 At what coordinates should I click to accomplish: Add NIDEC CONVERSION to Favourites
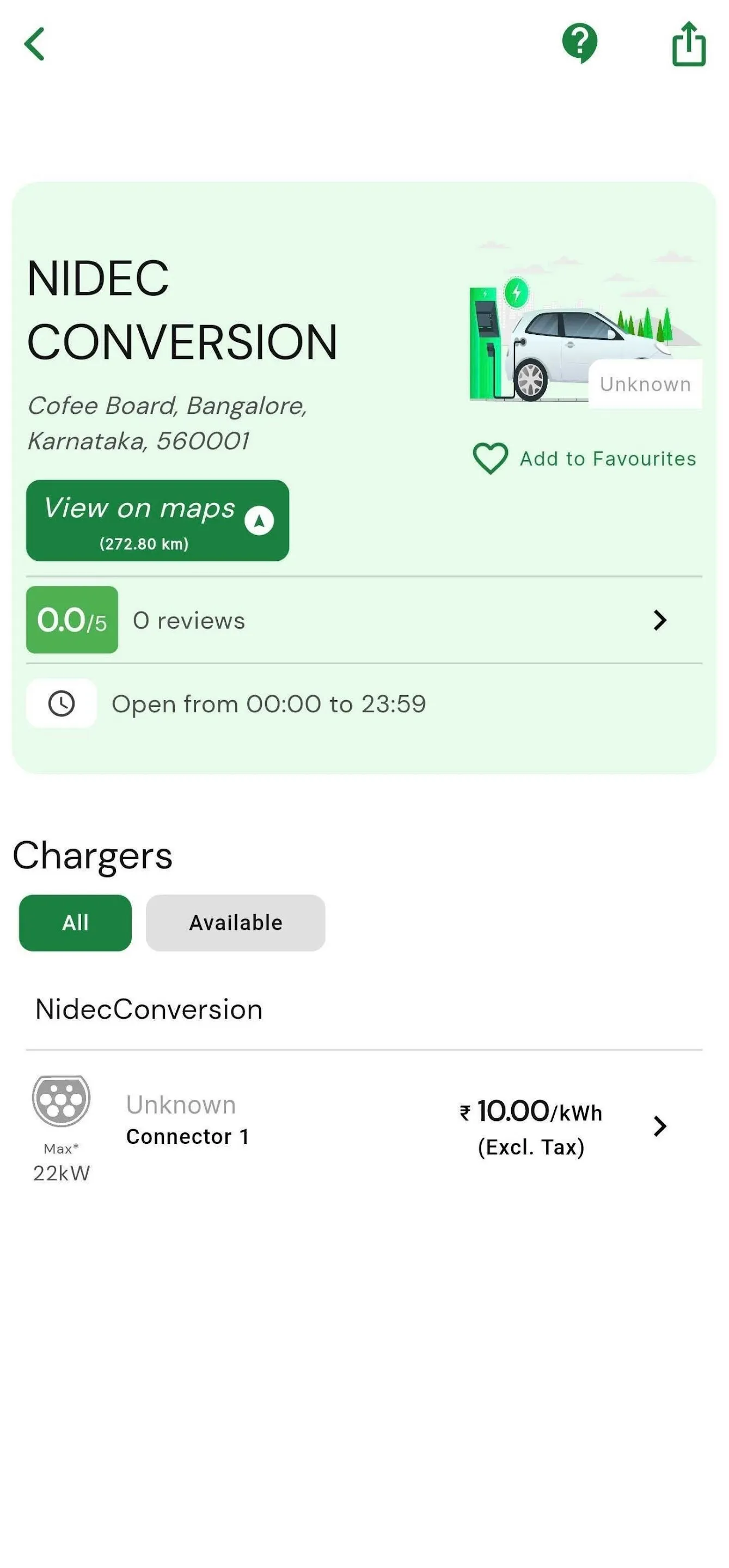(x=584, y=458)
